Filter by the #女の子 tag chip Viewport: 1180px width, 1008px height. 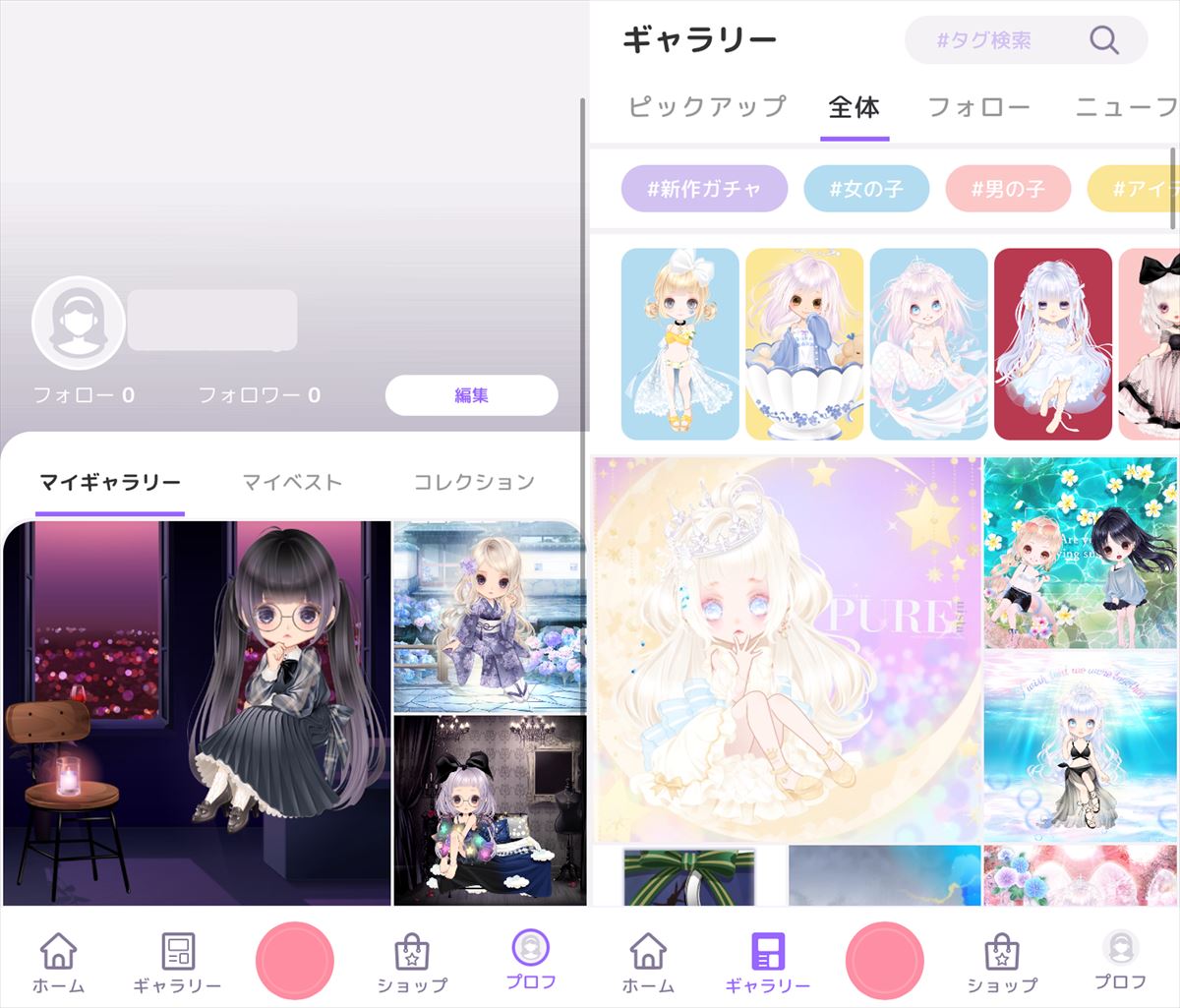[865, 189]
